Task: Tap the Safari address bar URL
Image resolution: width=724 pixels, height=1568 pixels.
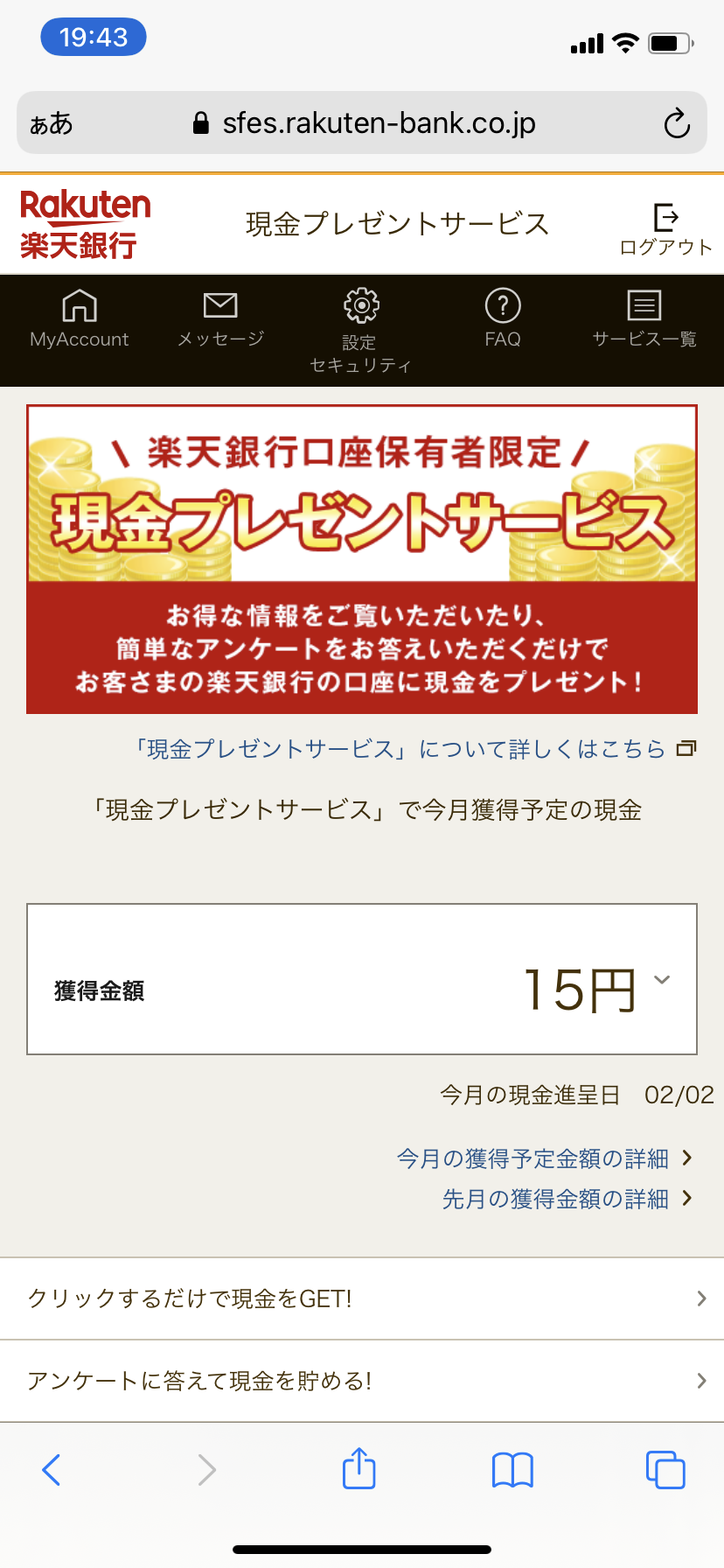Action: 378,123
